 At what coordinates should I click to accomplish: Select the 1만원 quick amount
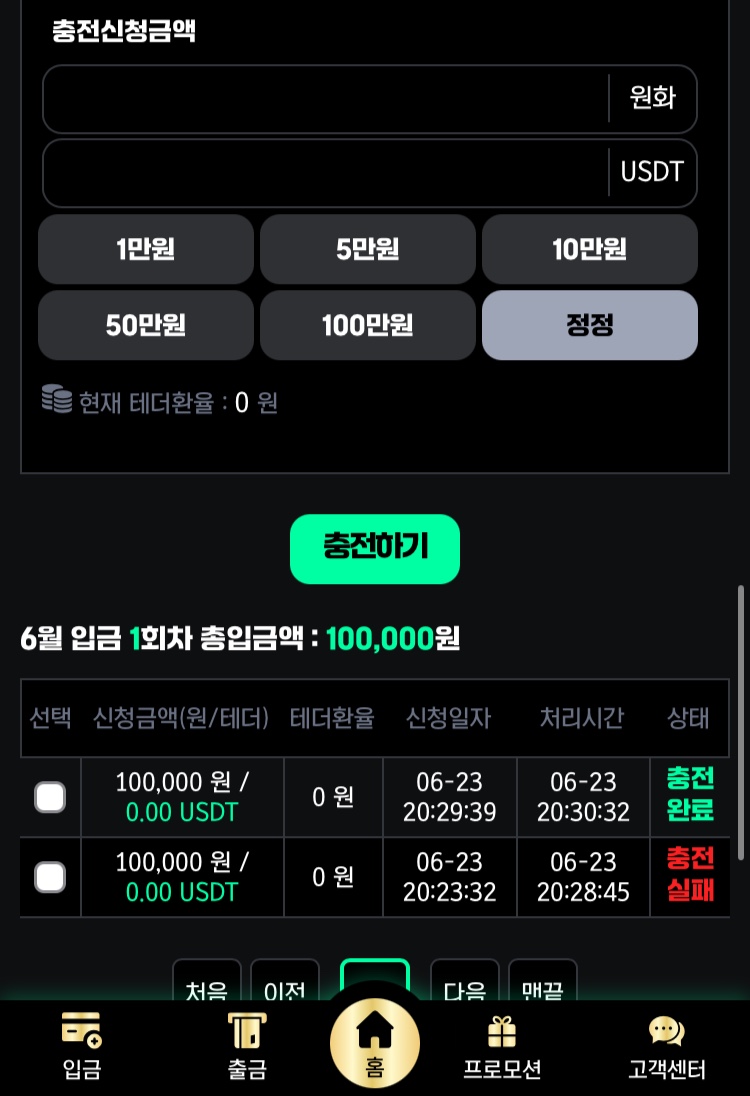pyautogui.click(x=146, y=249)
